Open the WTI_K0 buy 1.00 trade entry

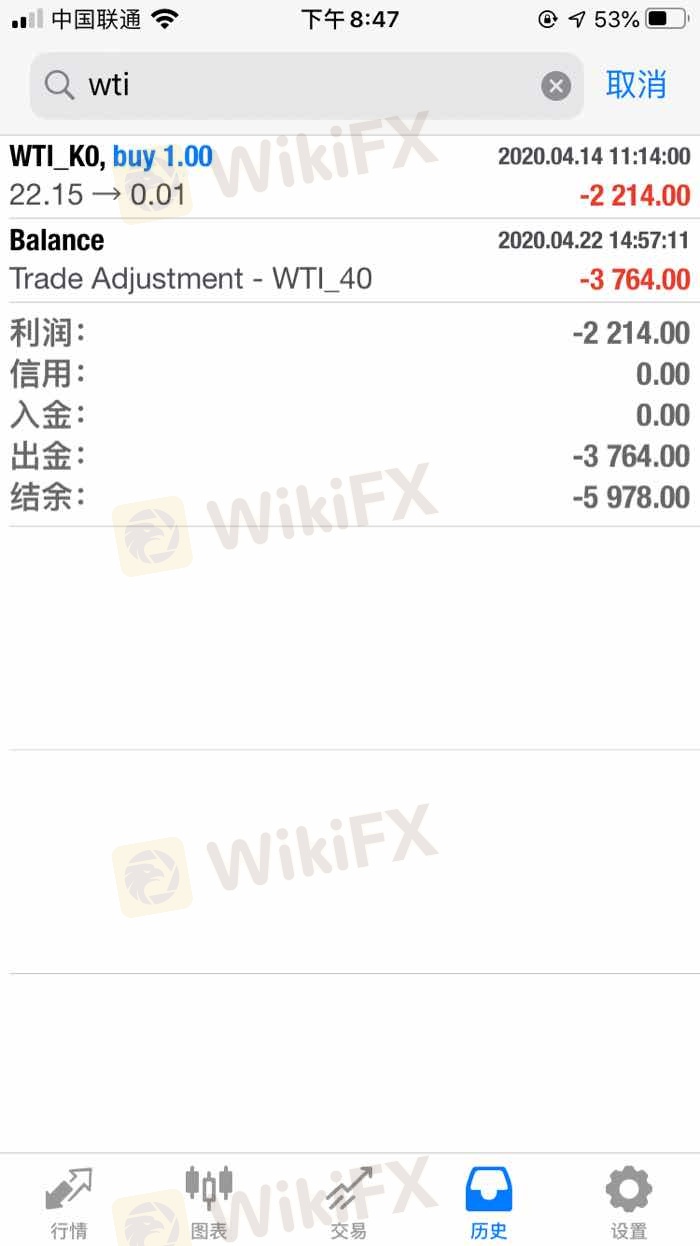point(350,176)
